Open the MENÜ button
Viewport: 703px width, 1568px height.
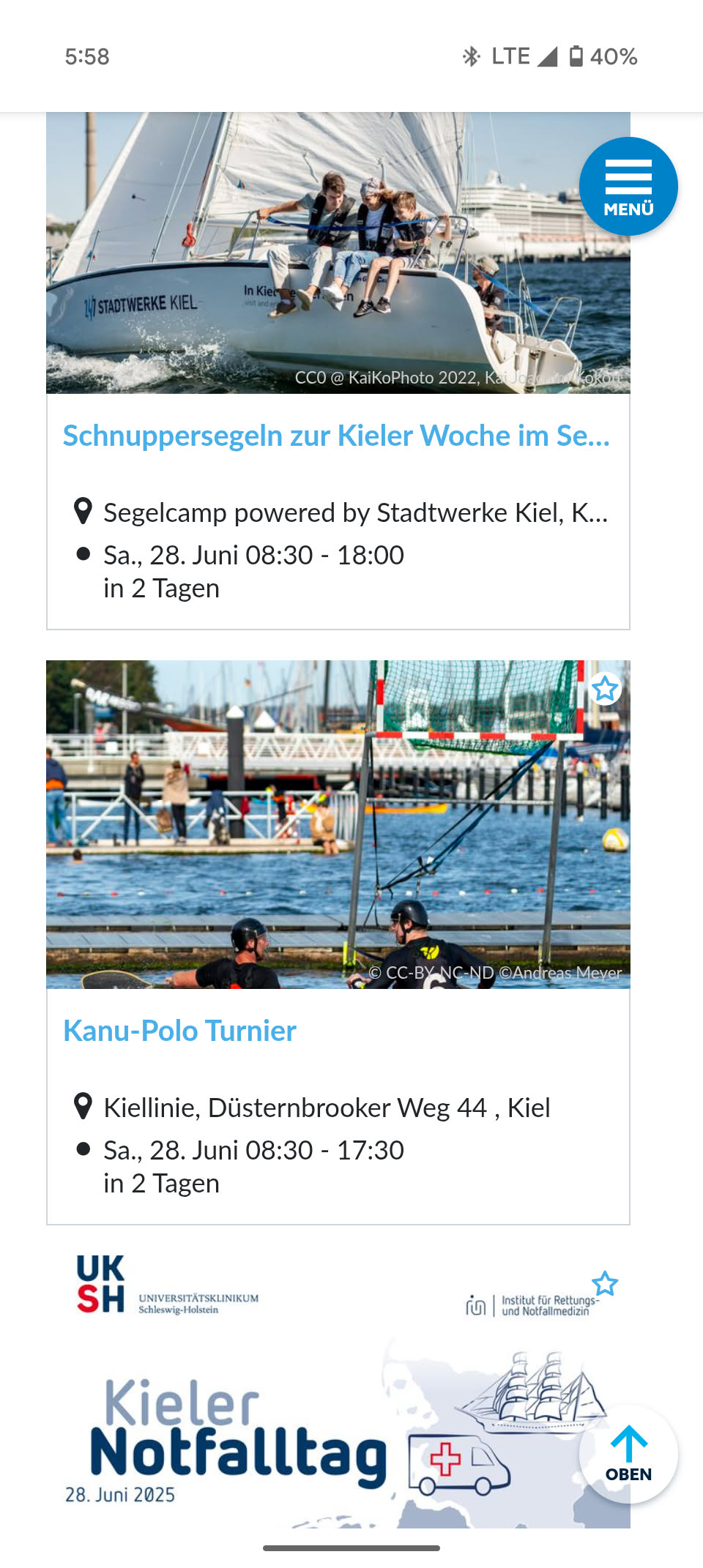(628, 187)
